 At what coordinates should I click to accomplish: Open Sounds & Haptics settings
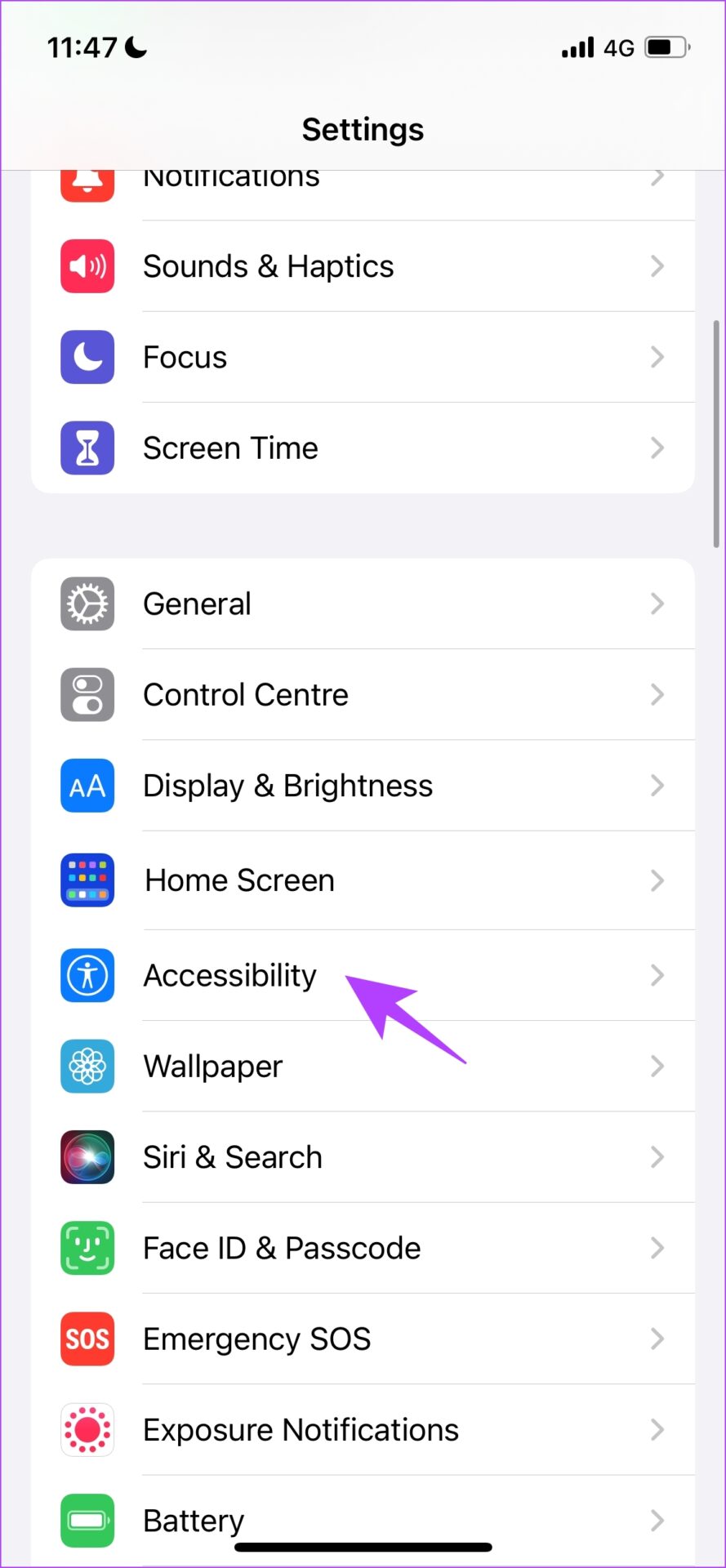(269, 266)
